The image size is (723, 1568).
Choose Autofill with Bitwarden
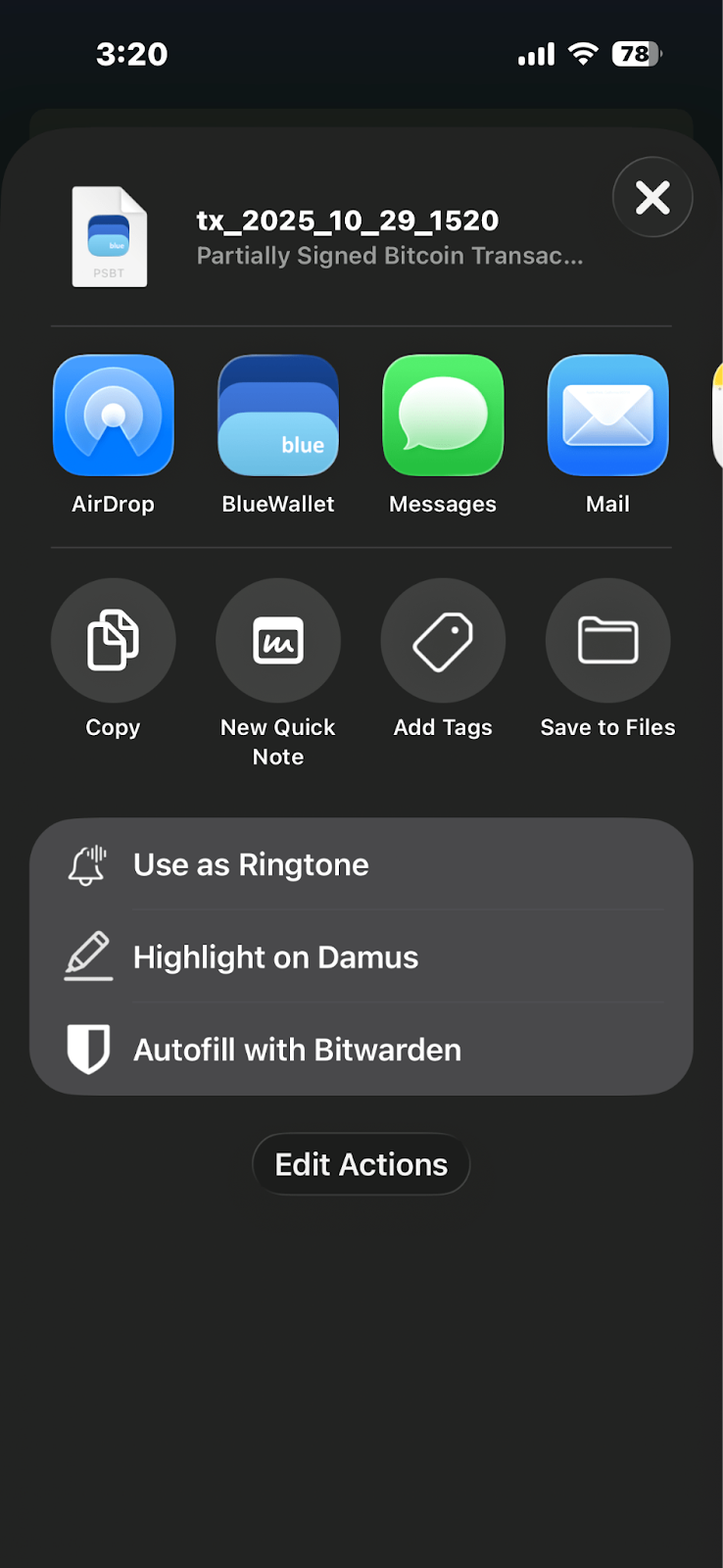pos(361,1050)
